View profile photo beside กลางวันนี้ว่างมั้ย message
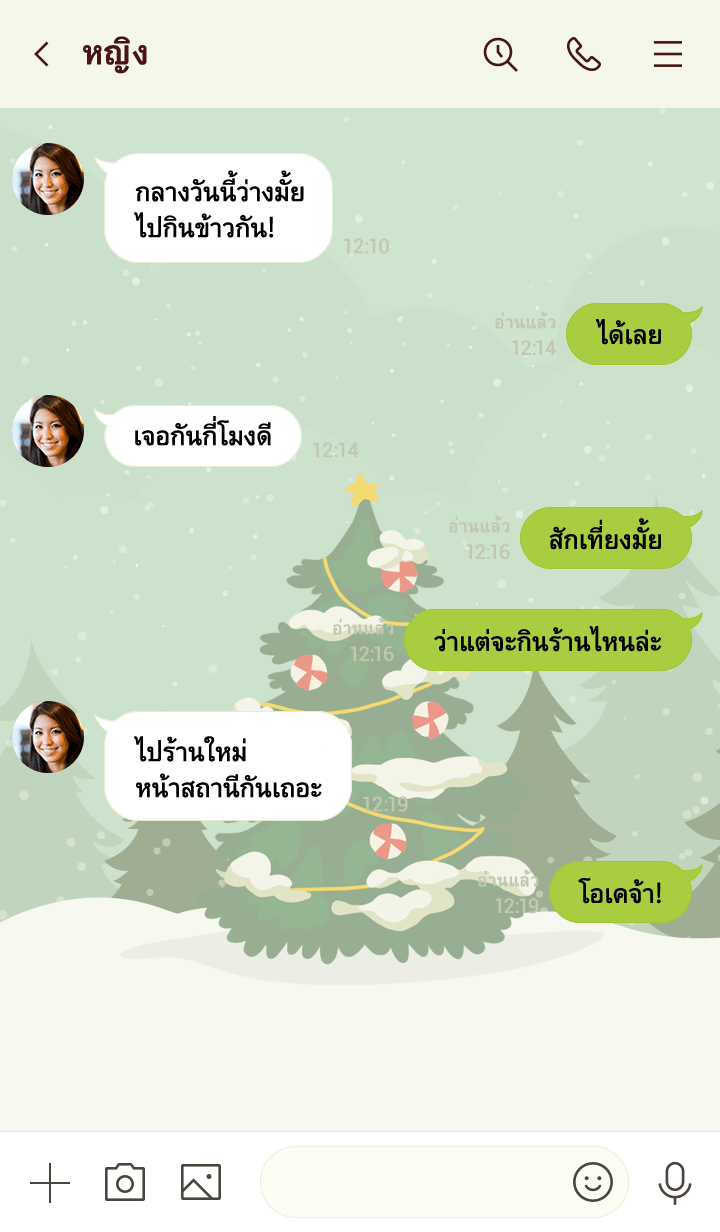 [48, 179]
